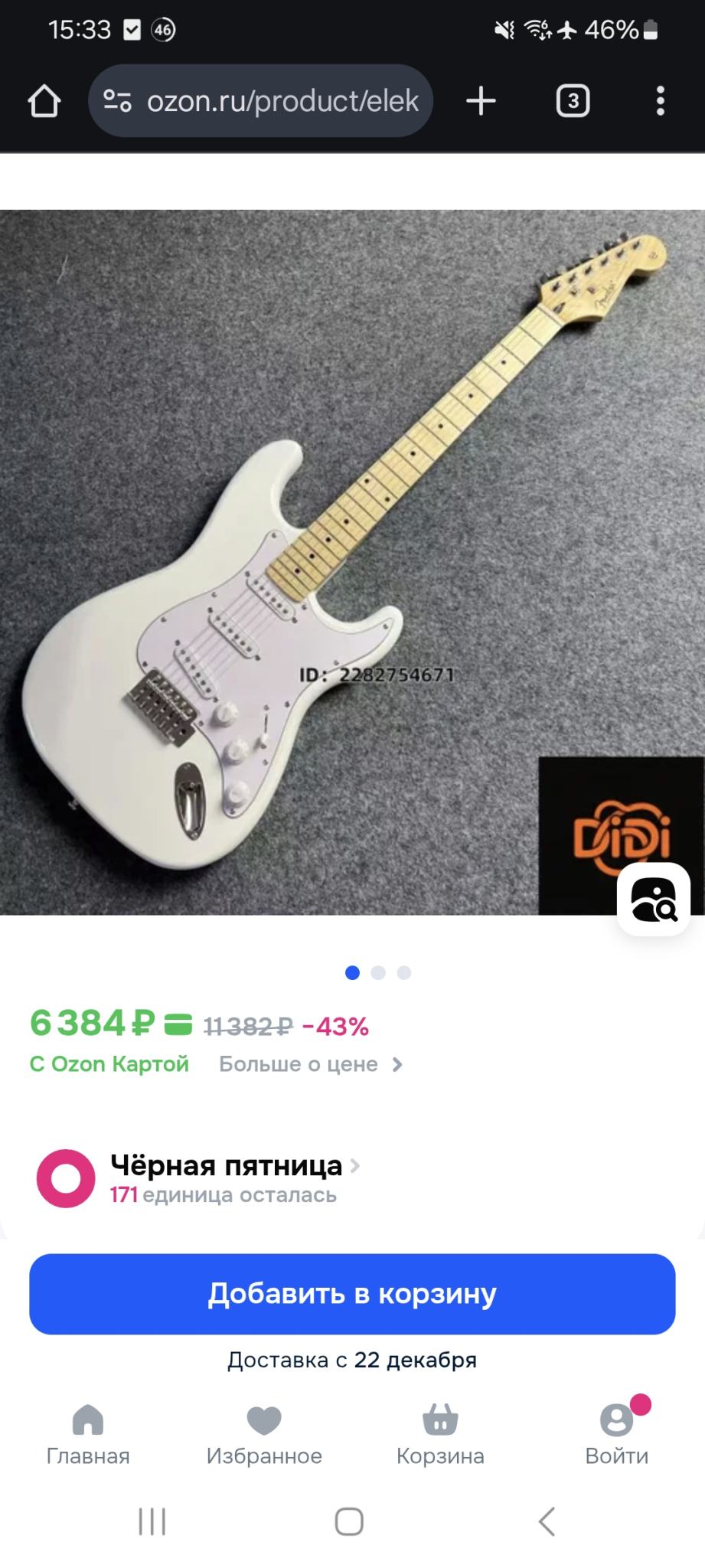The height and width of the screenshot is (1568, 705).
Task: Open the tab switcher showing 3 tabs
Action: click(x=572, y=101)
